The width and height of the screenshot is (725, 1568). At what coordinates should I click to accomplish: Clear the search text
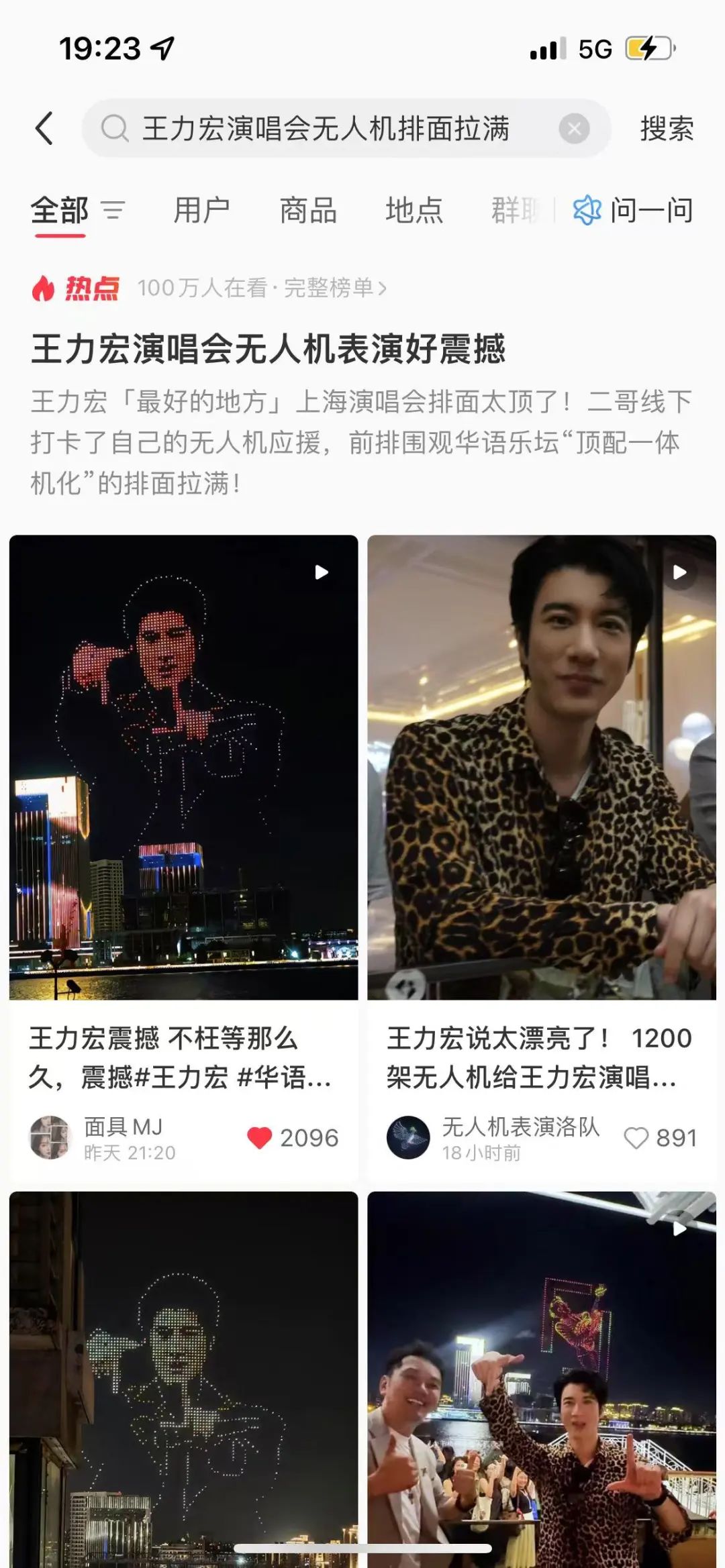(574, 128)
